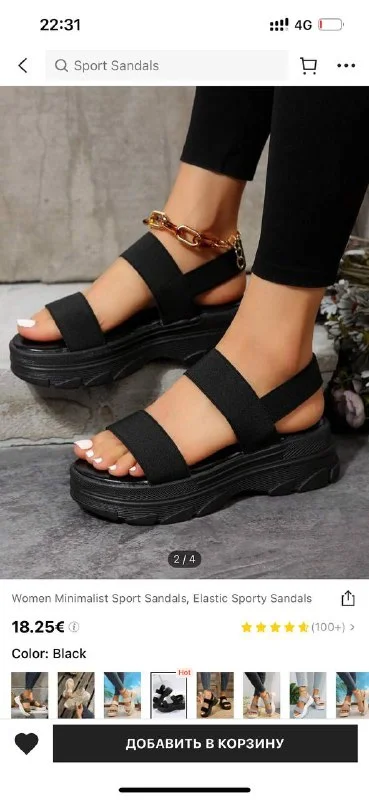This screenshot has height=800, width=369.
Task: Open the three-dot overflow menu
Action: coord(346,65)
